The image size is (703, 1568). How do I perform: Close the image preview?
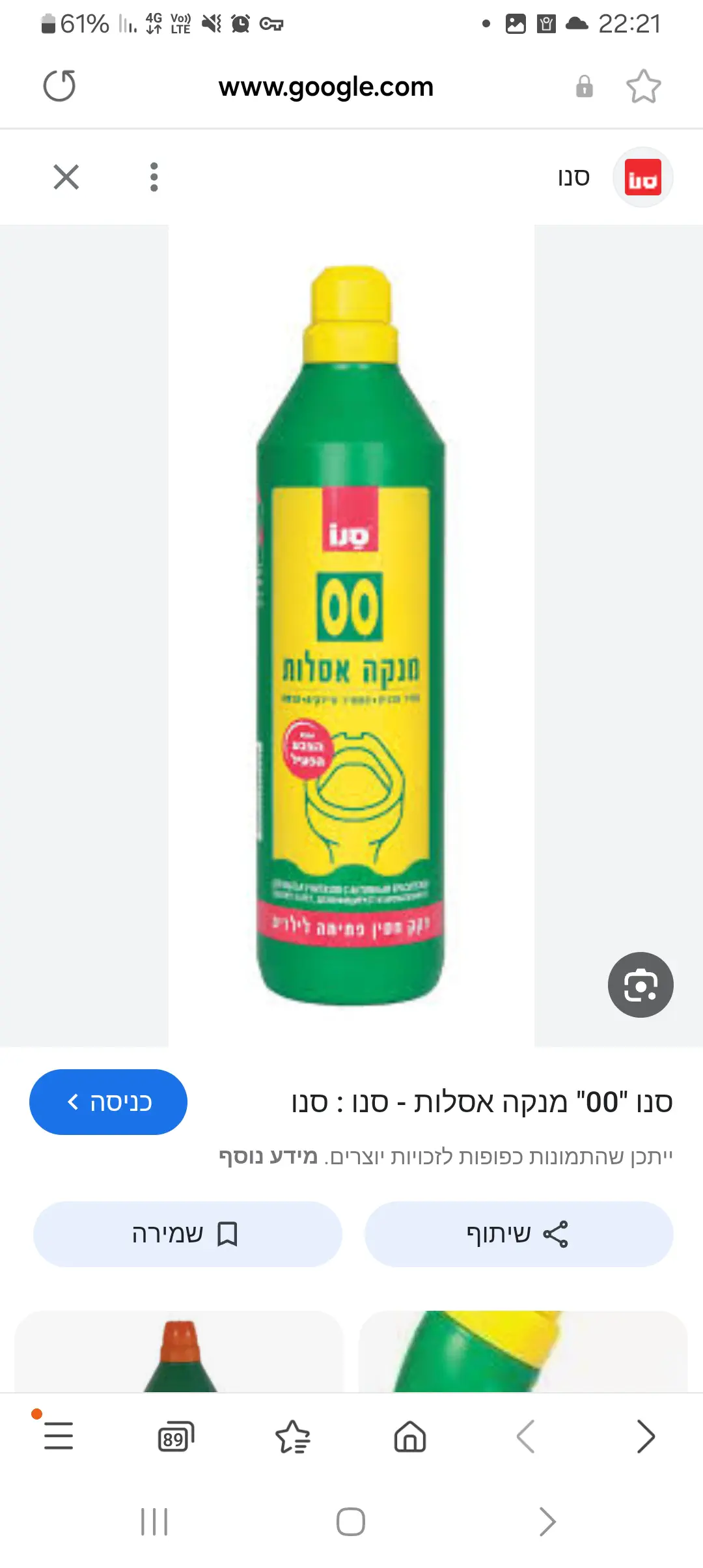coord(66,177)
